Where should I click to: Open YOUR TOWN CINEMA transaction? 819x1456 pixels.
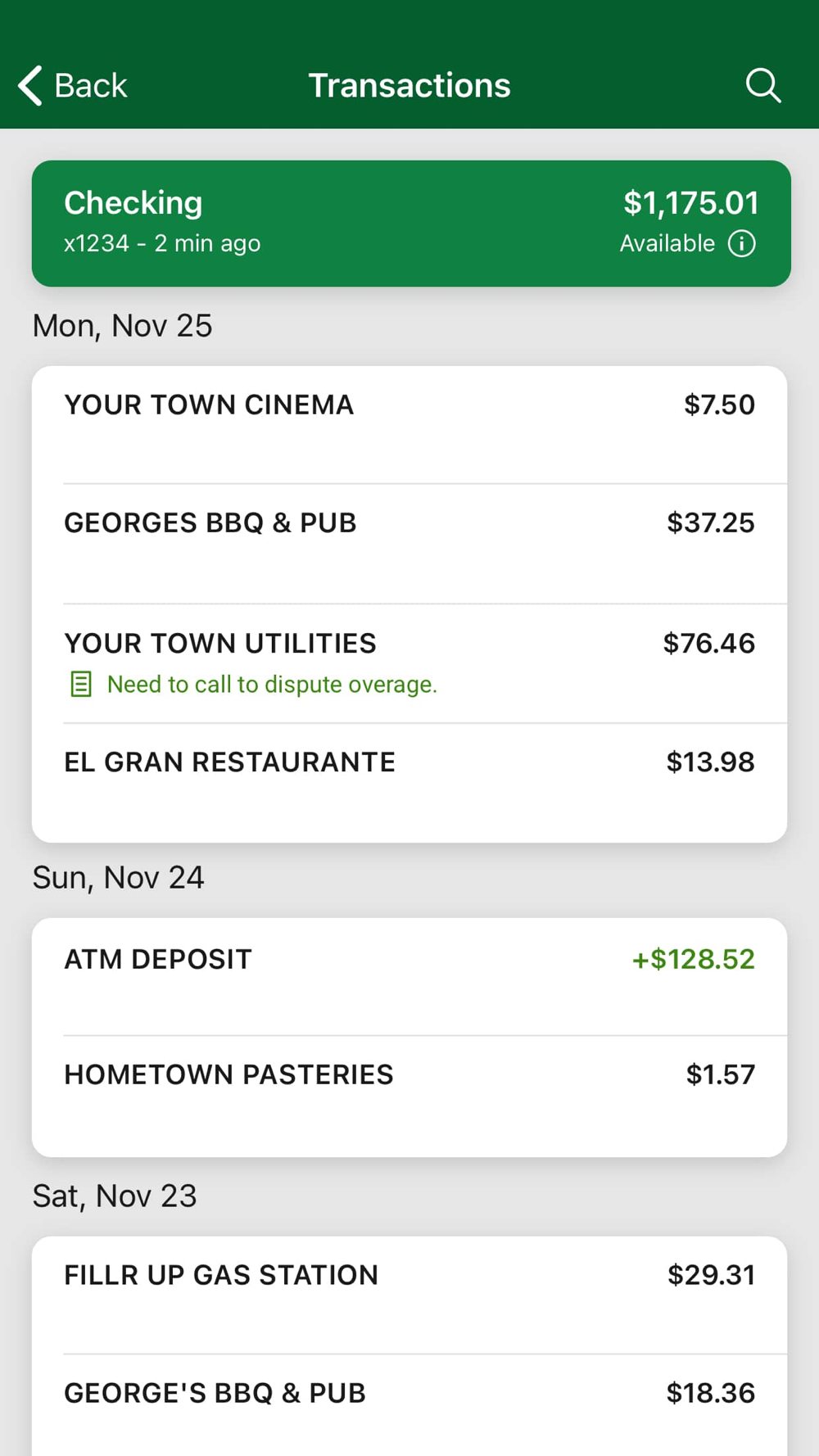point(409,424)
